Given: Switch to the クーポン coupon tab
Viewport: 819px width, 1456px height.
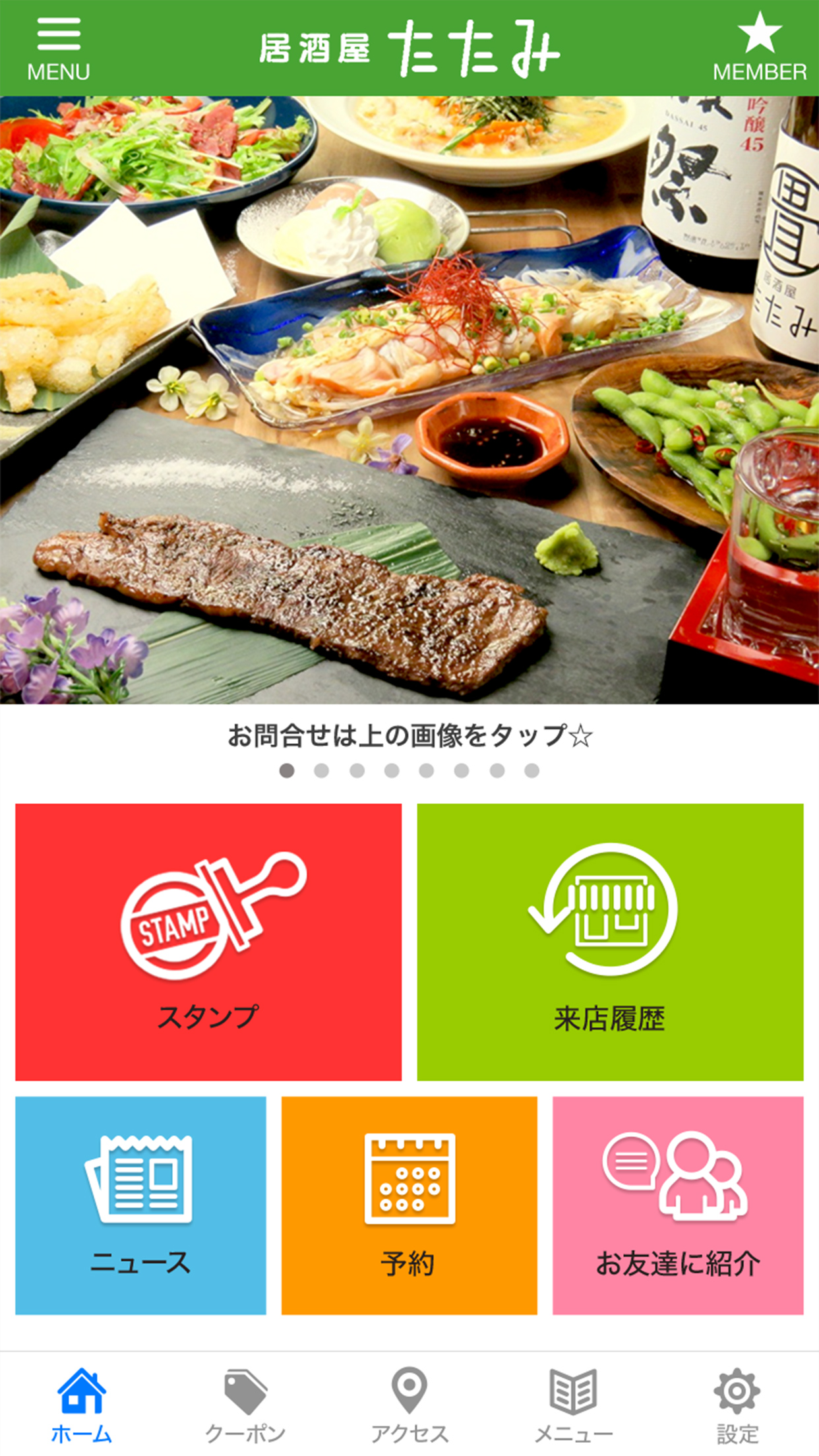Looking at the screenshot, I should click(245, 1405).
